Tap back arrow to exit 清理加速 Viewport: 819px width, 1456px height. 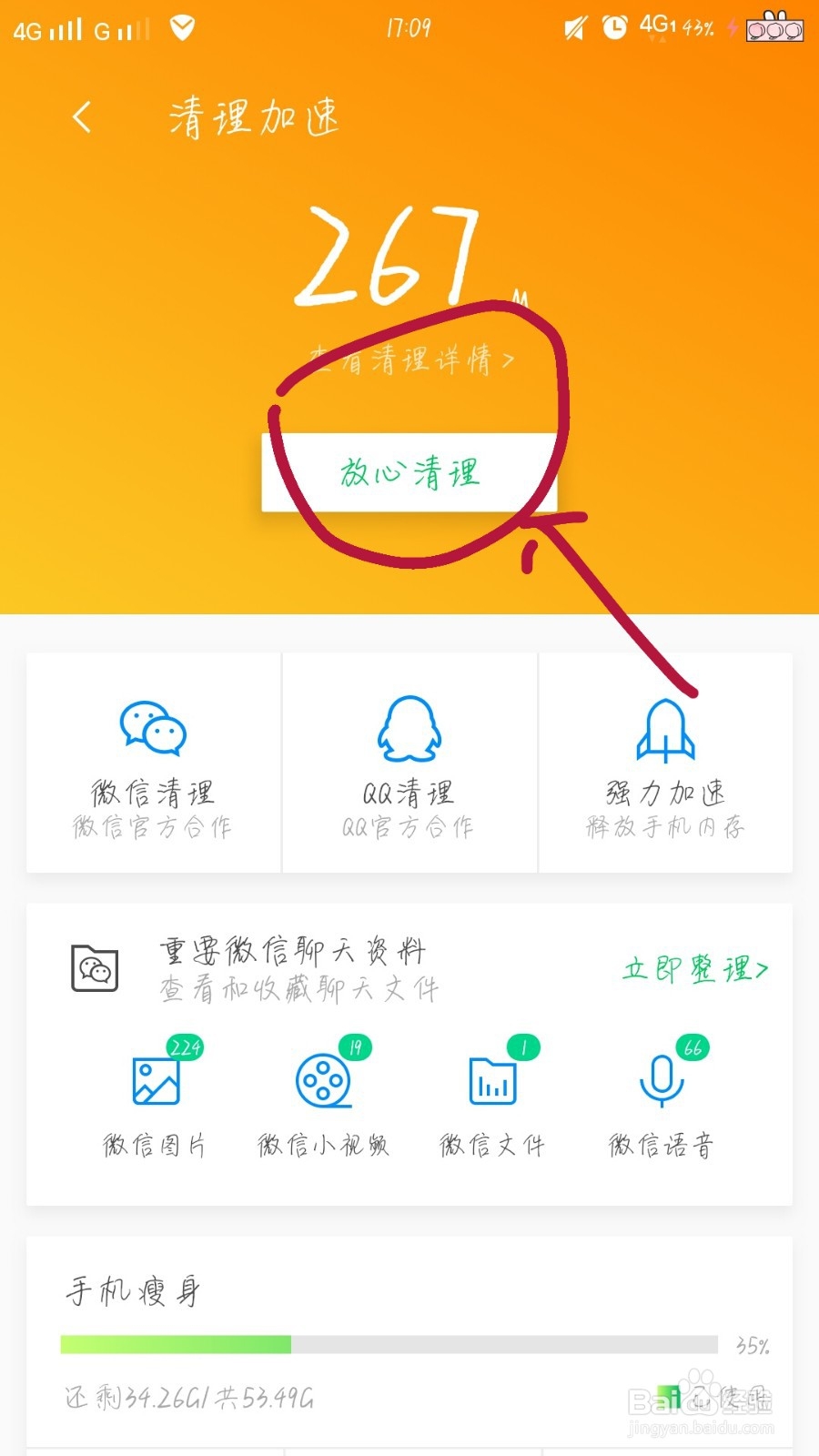point(80,116)
